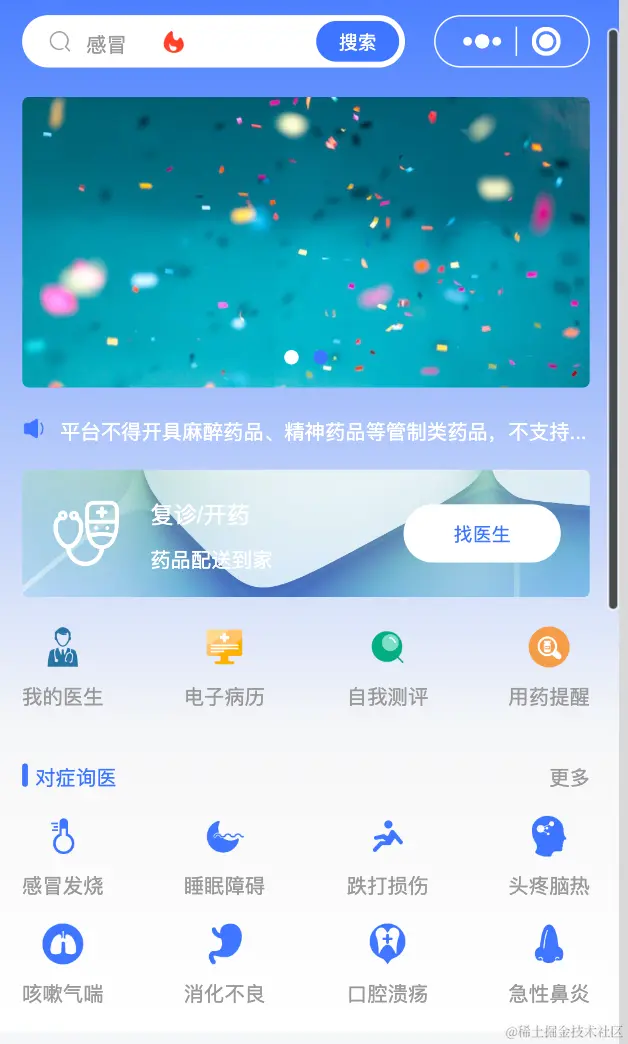Choose 跌打损伤 symptom category
The image size is (628, 1044).
point(387,856)
